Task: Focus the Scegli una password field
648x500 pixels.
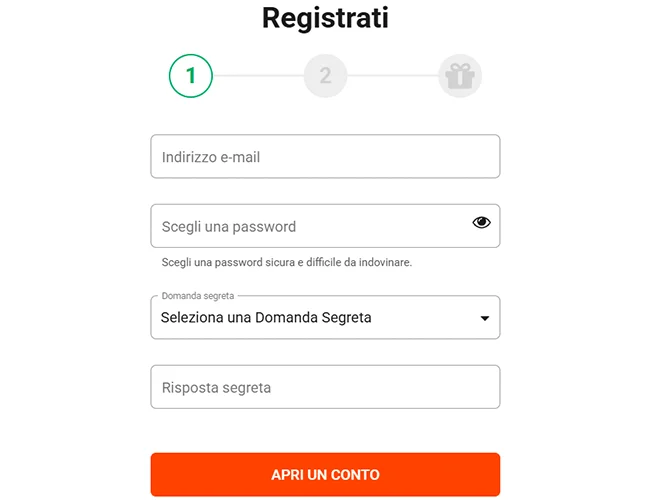Action: tap(310, 226)
